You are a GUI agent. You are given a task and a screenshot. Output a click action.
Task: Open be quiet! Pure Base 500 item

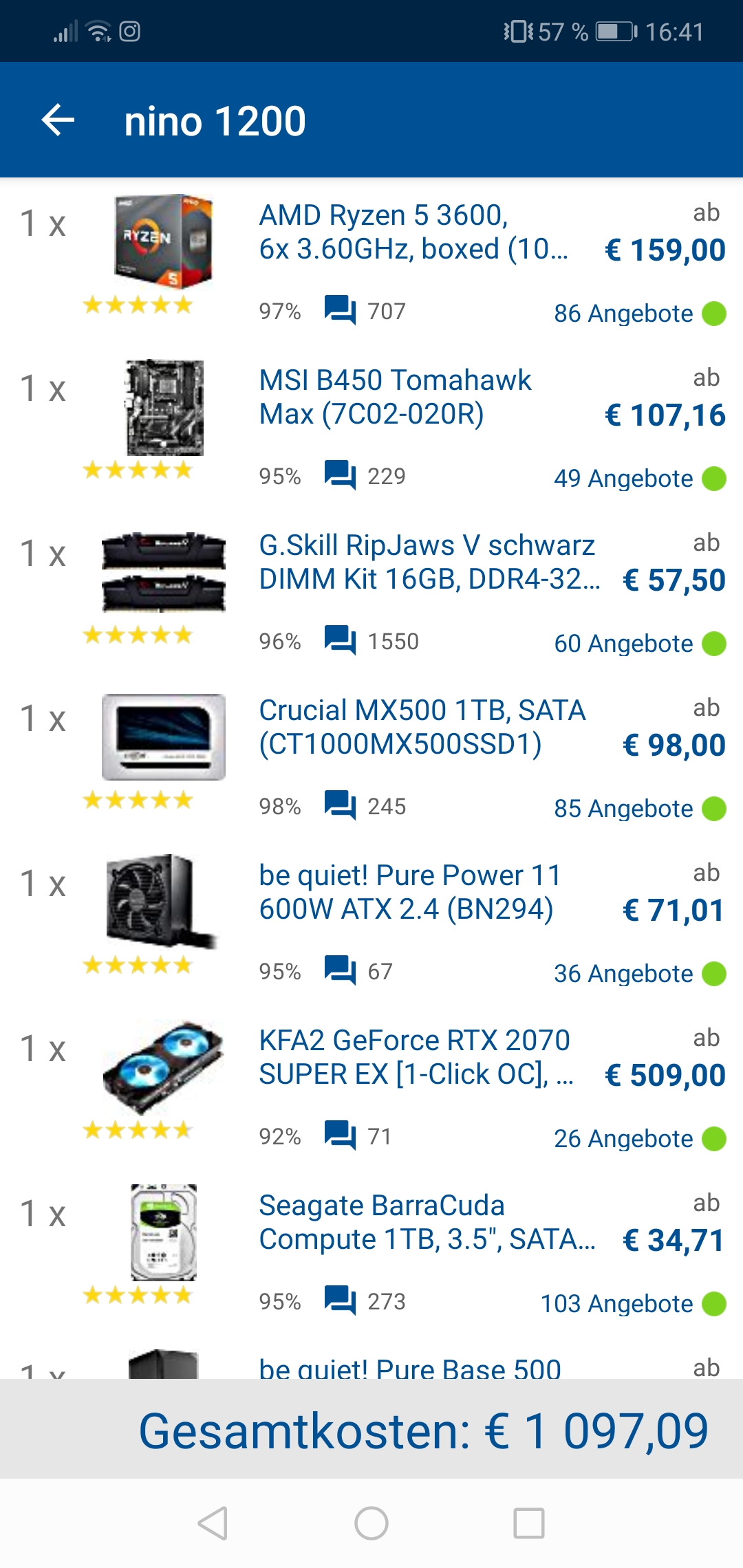(x=409, y=1368)
